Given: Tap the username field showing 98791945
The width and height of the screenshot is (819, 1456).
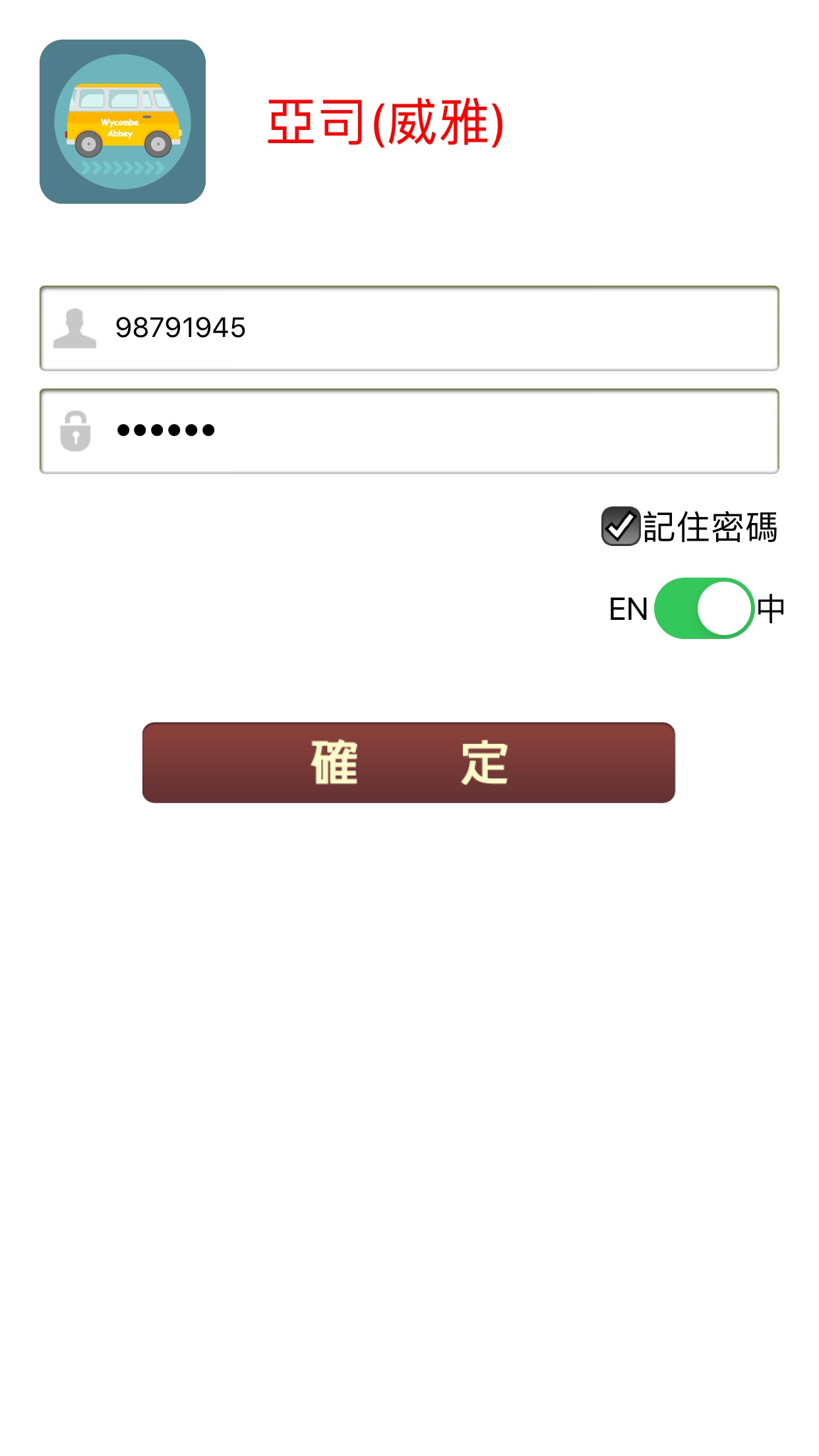Looking at the screenshot, I should tap(409, 328).
